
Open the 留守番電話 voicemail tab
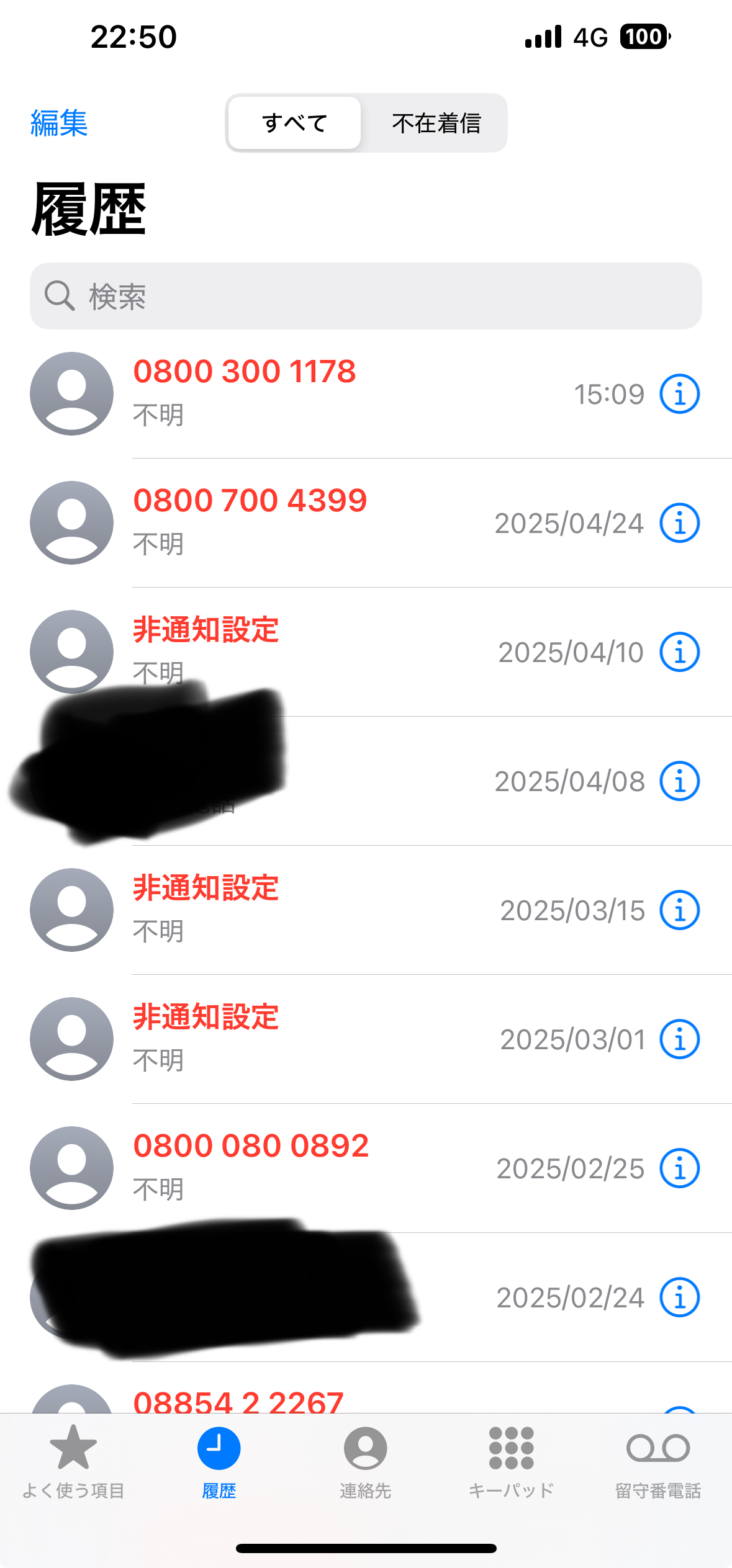[x=658, y=1463]
